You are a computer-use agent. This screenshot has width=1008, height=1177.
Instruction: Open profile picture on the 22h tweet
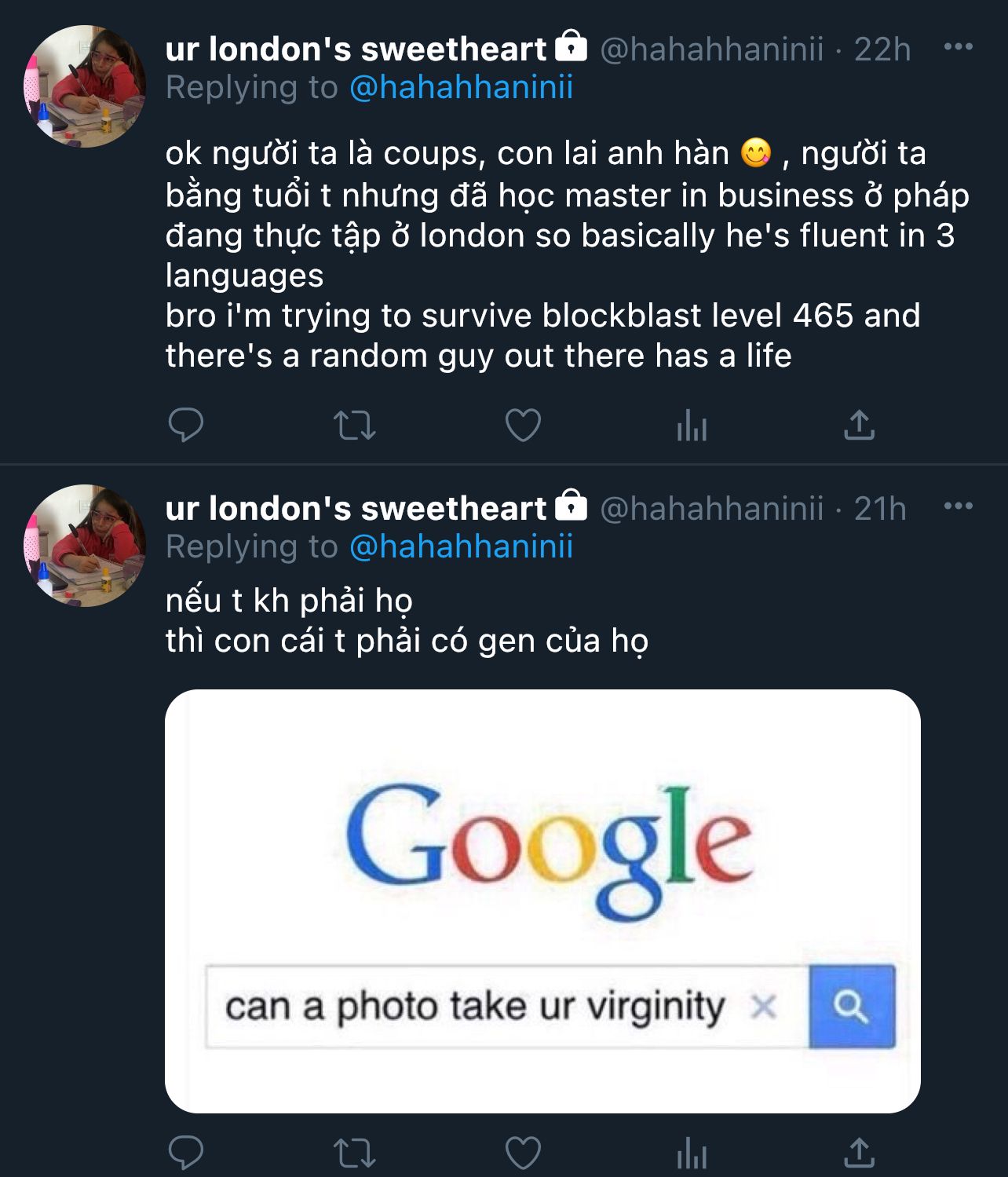[85, 86]
